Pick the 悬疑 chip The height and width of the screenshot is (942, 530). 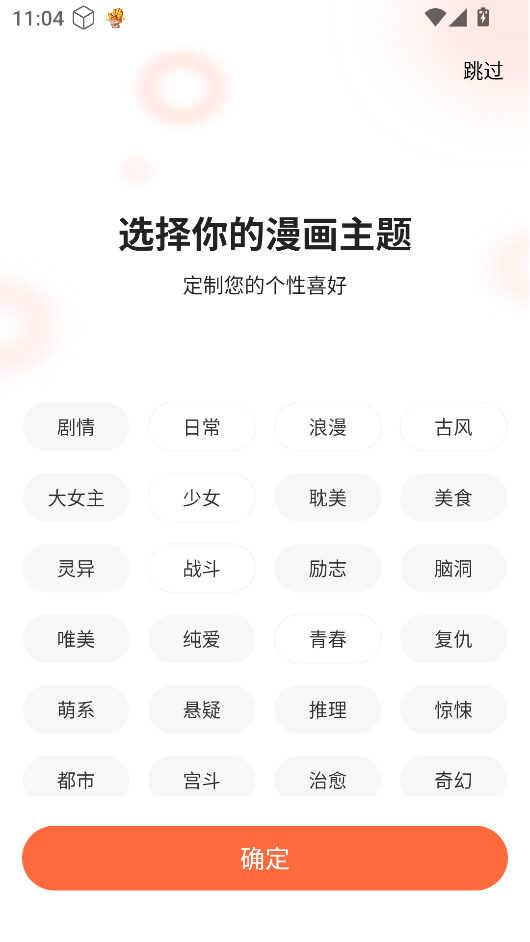coord(202,710)
